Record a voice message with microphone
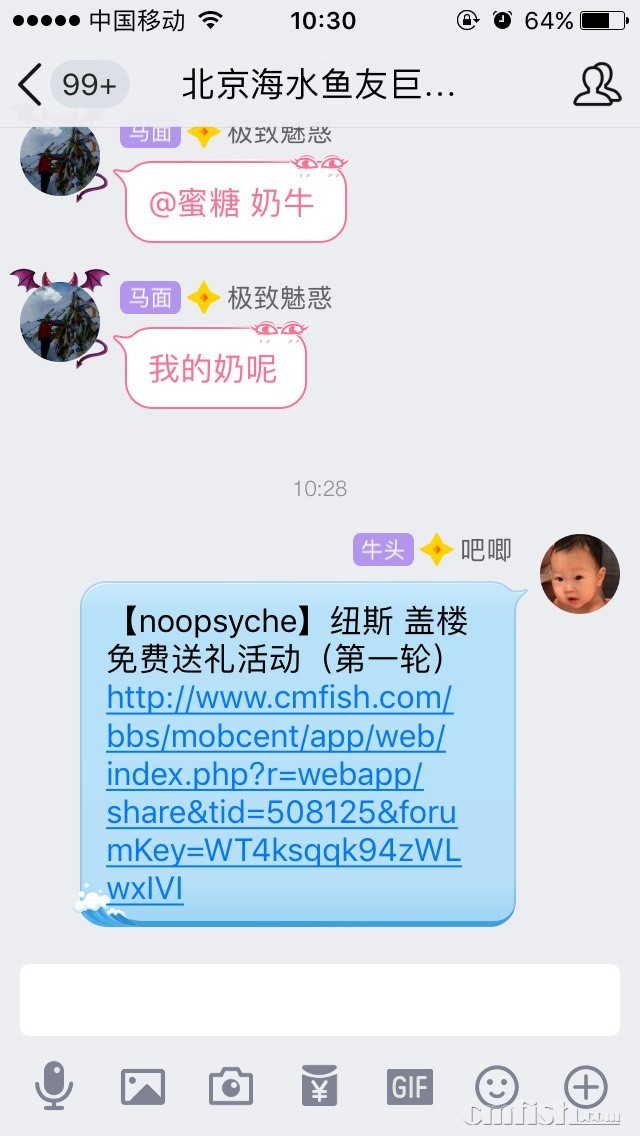 [x=54, y=1085]
